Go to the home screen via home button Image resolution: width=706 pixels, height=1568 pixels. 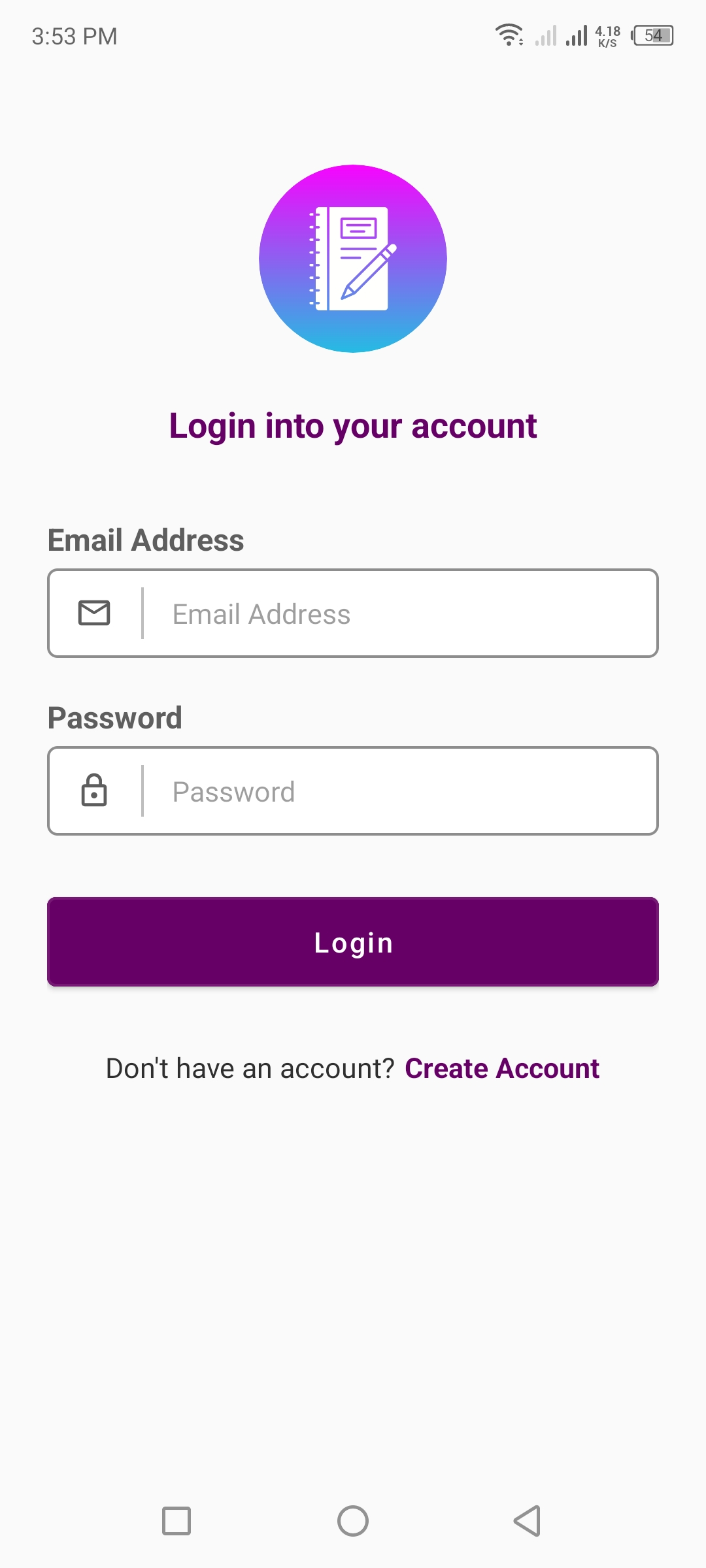pyautogui.click(x=353, y=1521)
